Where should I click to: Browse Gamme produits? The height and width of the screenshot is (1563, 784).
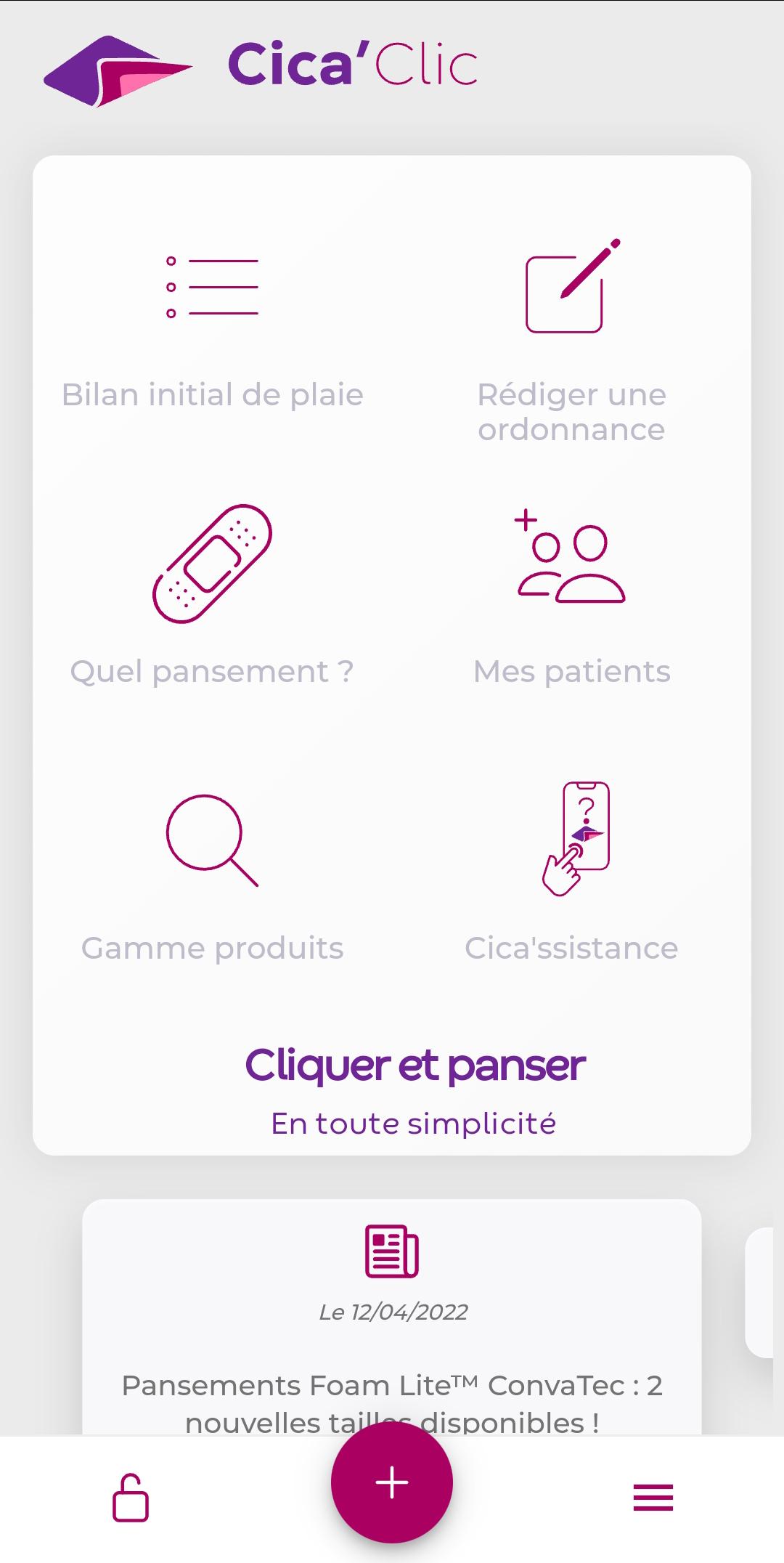tap(212, 879)
